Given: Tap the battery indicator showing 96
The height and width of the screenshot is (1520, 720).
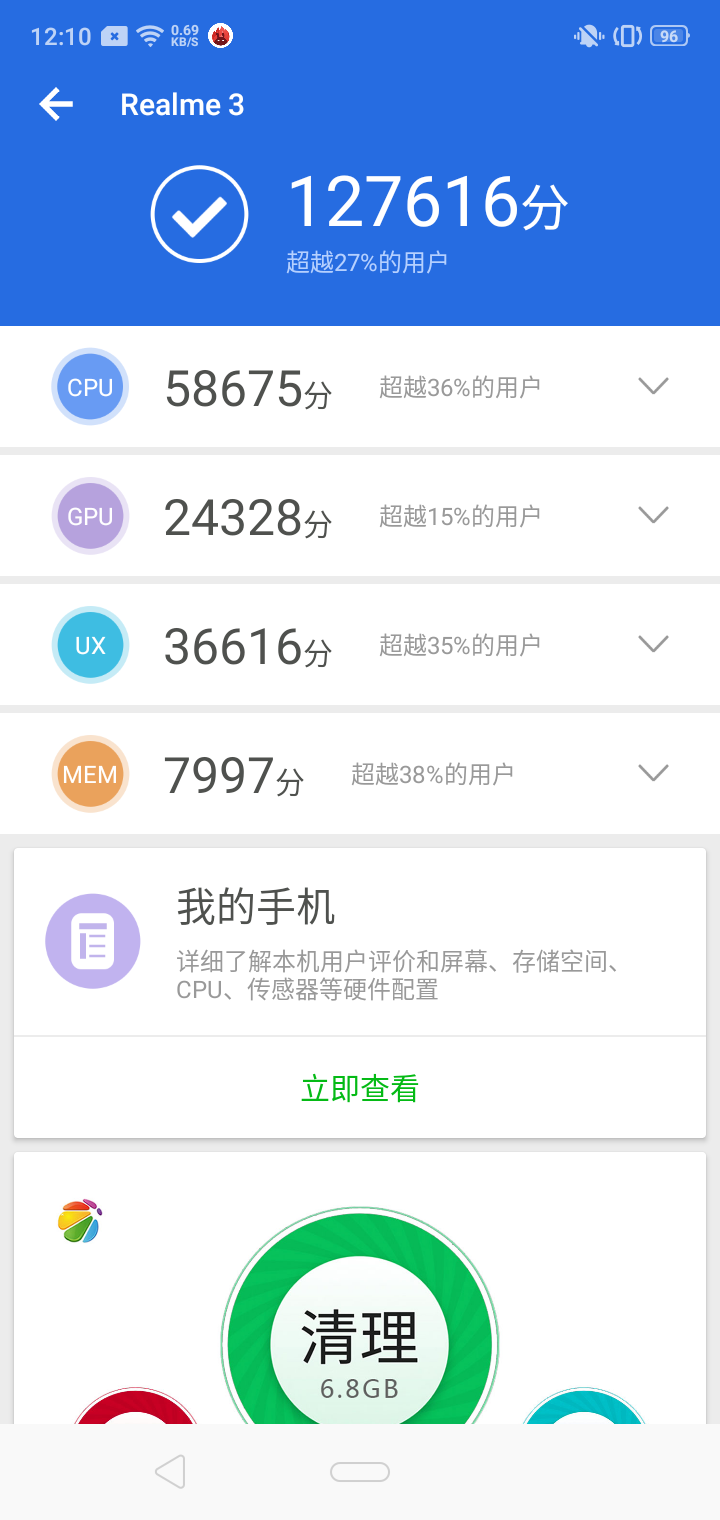Looking at the screenshot, I should click(x=671, y=35).
